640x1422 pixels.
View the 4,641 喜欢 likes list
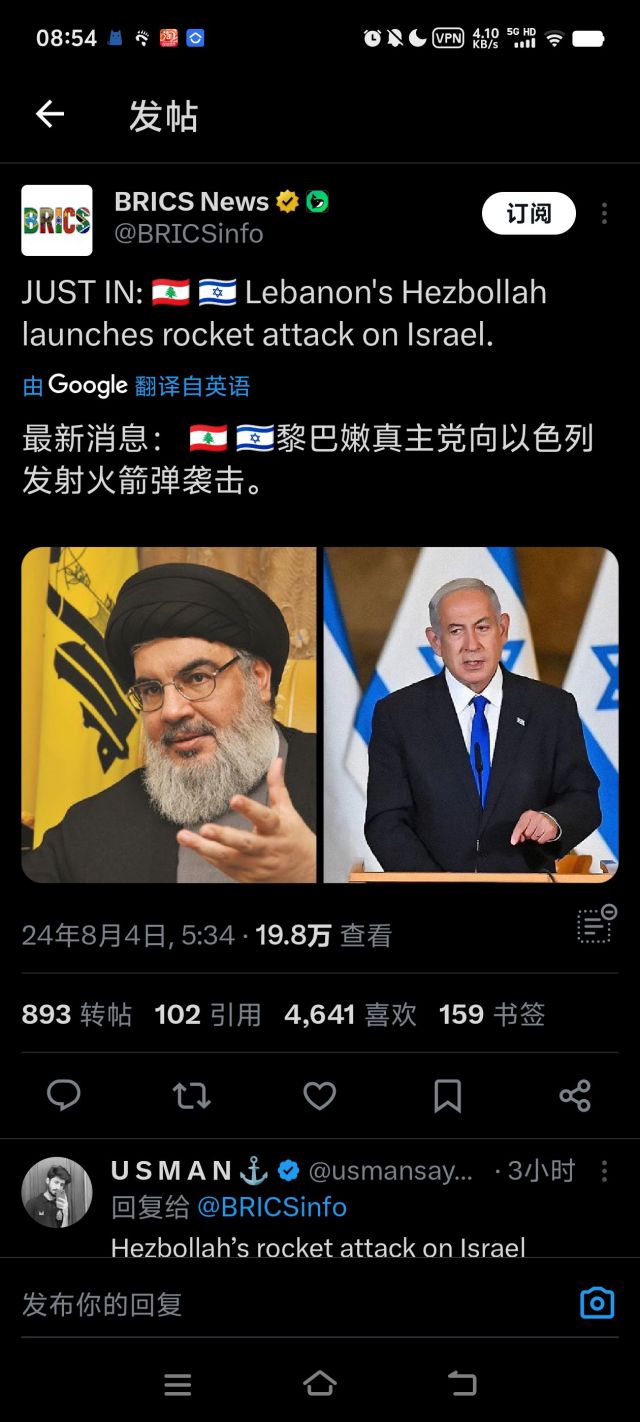[350, 1015]
